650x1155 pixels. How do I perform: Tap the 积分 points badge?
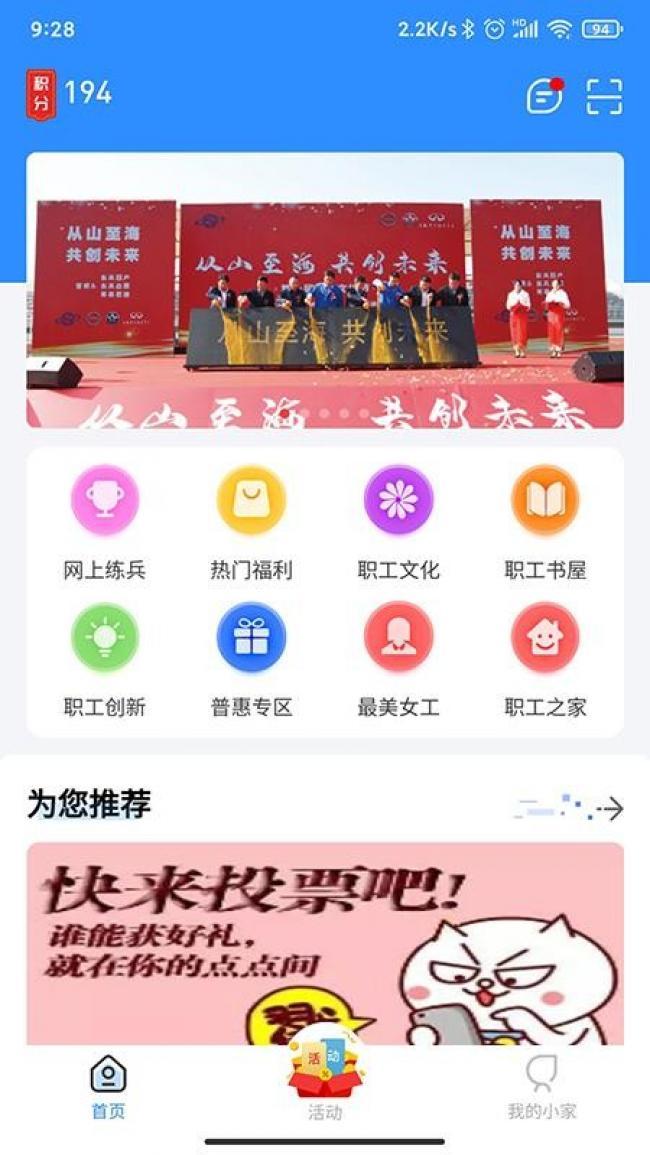tap(41, 95)
